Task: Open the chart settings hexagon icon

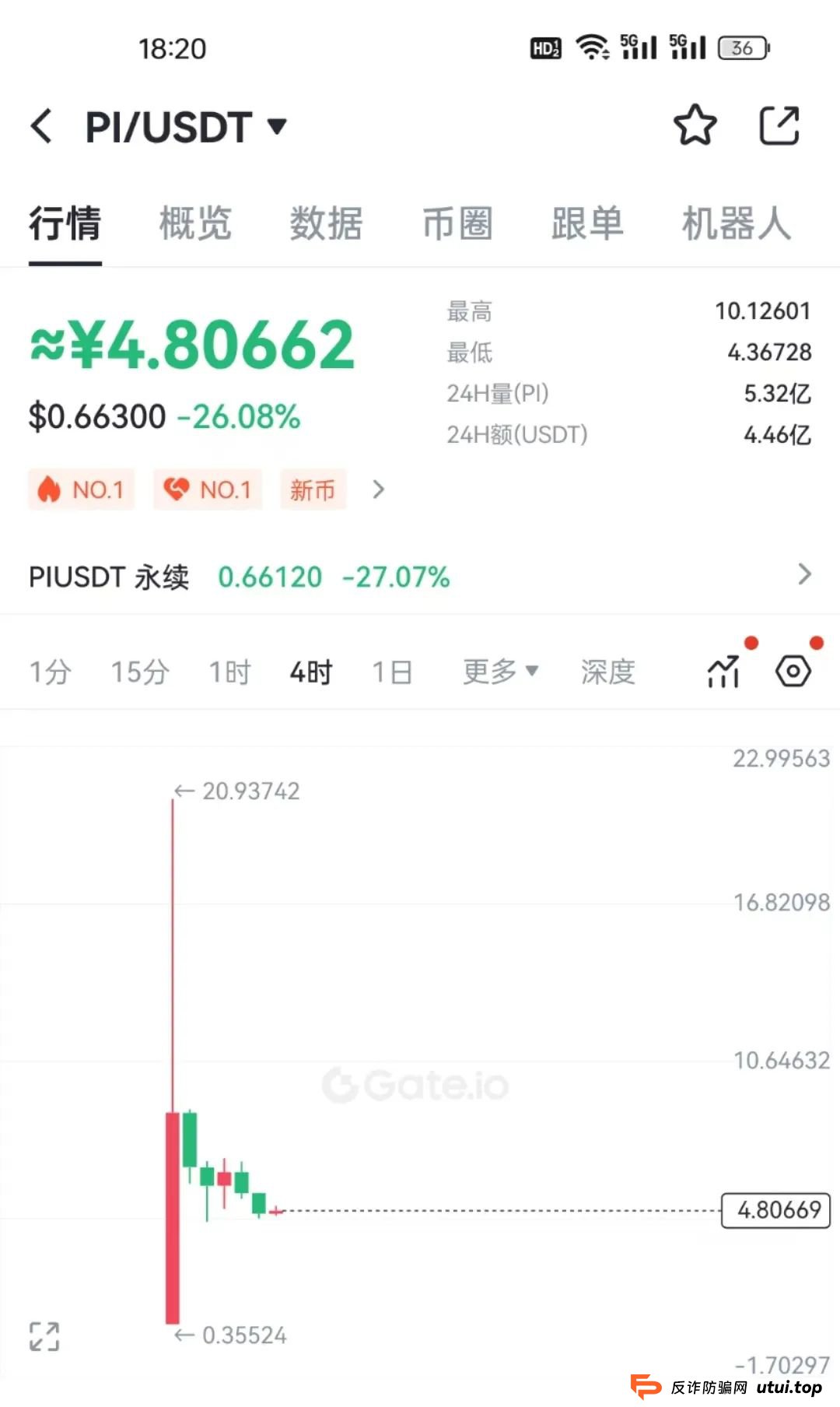Action: 793,671
